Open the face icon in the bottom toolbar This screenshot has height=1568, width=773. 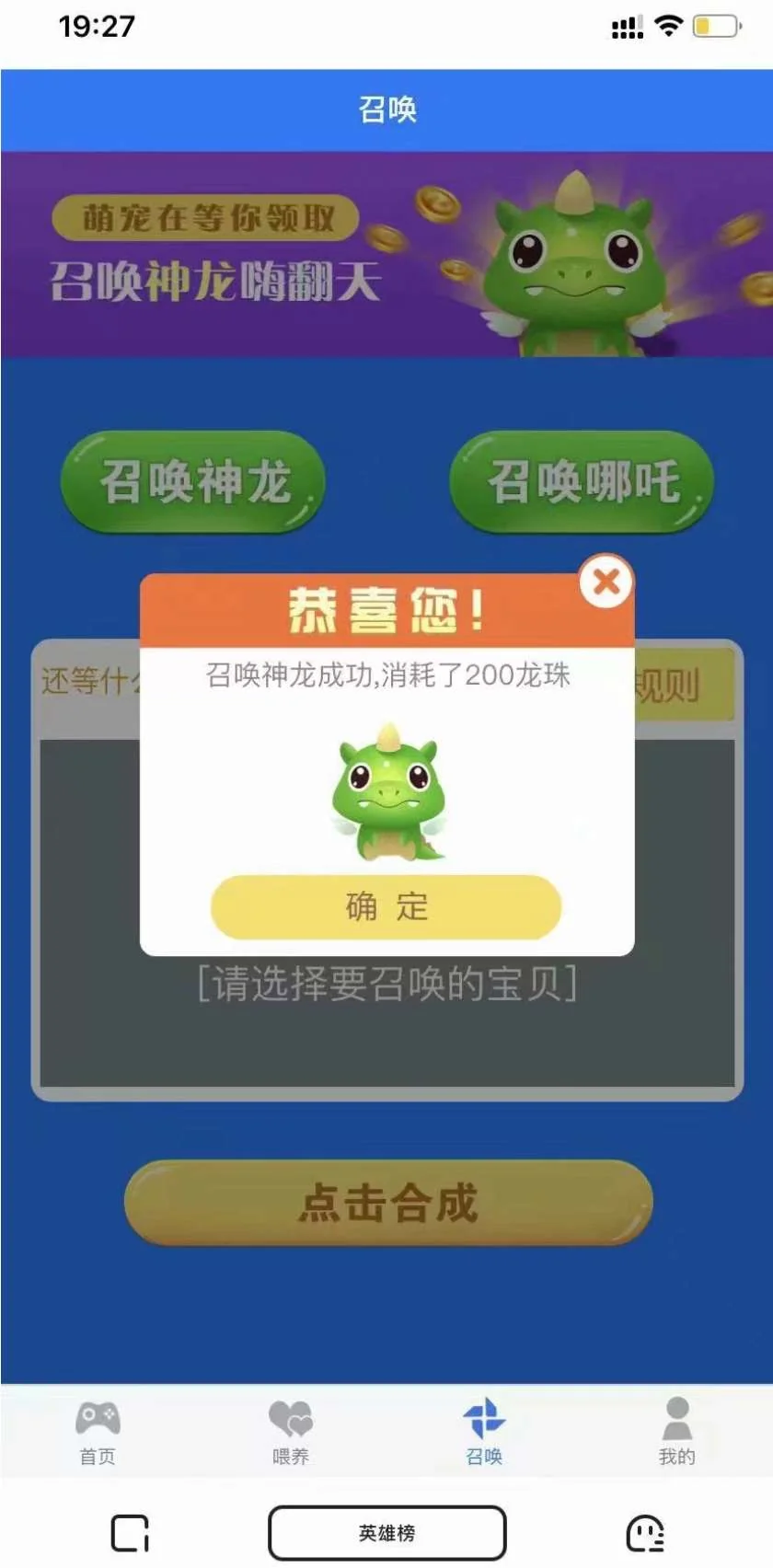[x=645, y=1533]
